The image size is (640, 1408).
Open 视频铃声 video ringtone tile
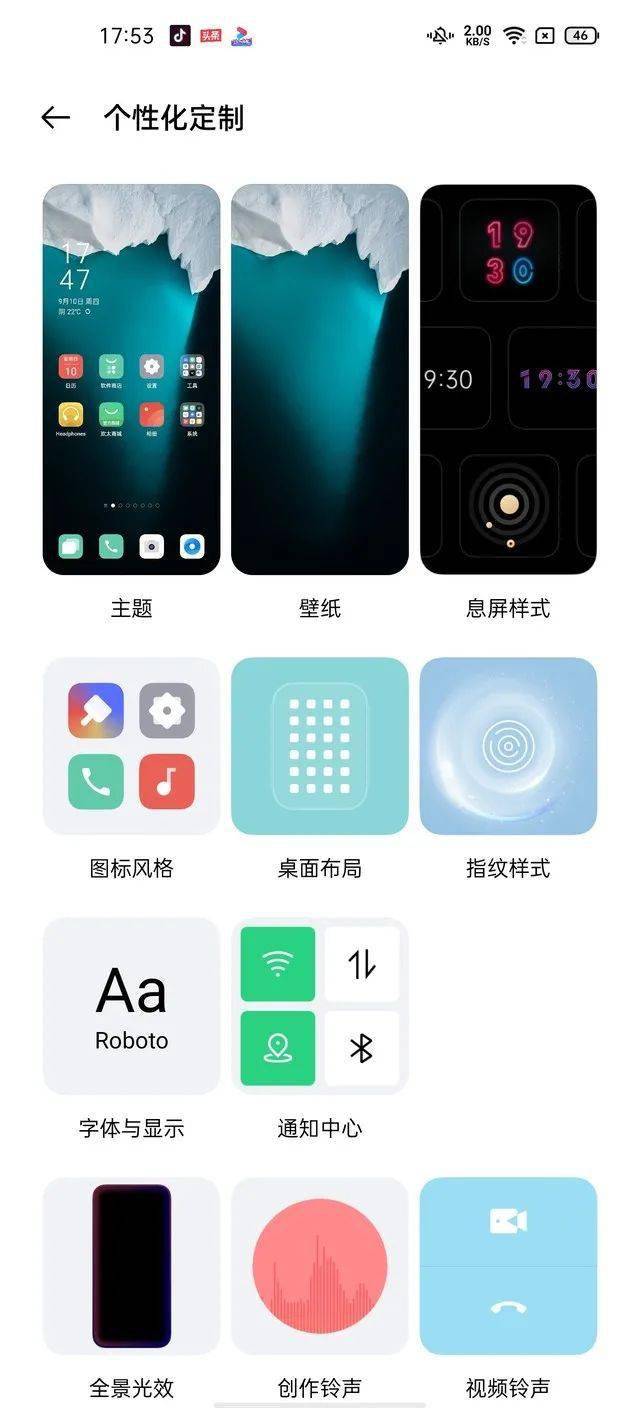(x=508, y=1266)
